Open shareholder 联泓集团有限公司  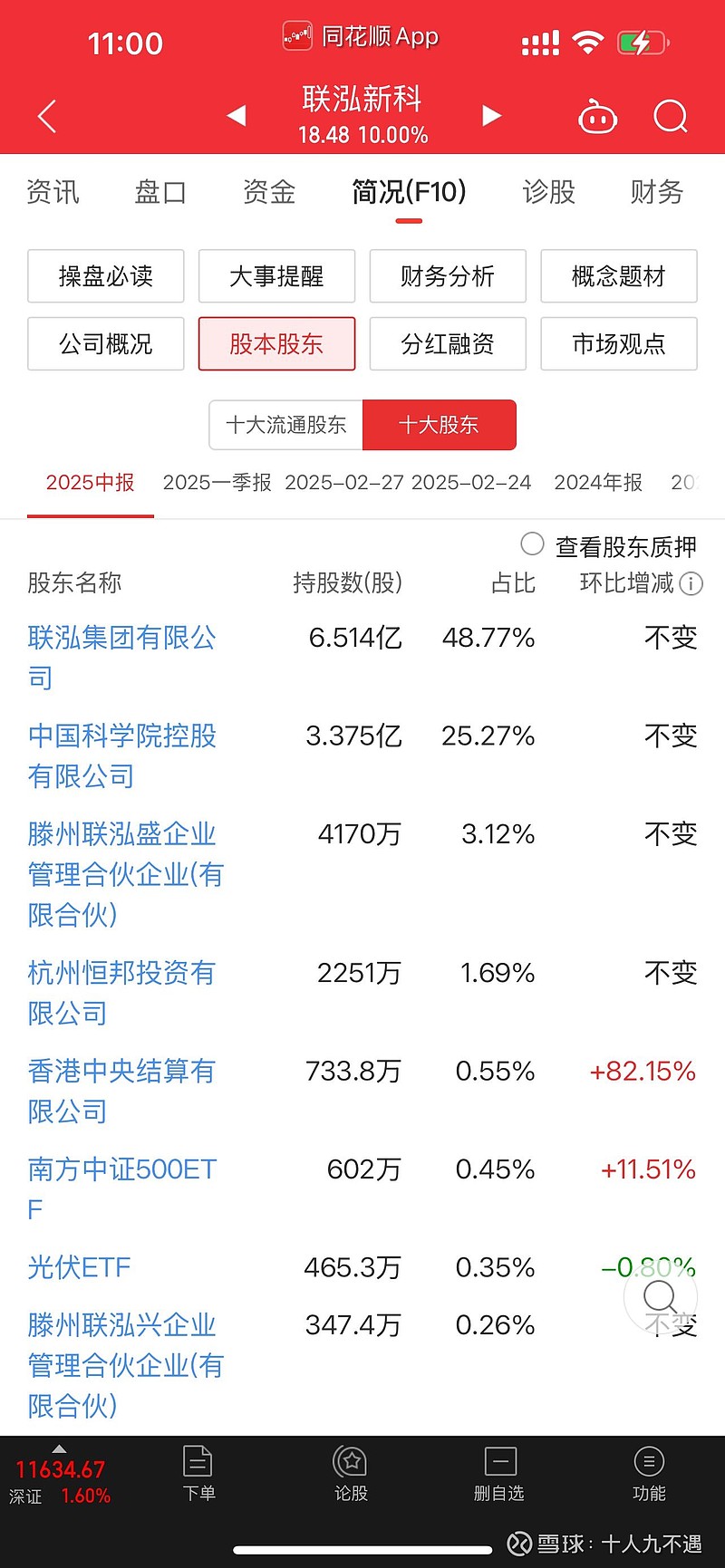click(122, 658)
